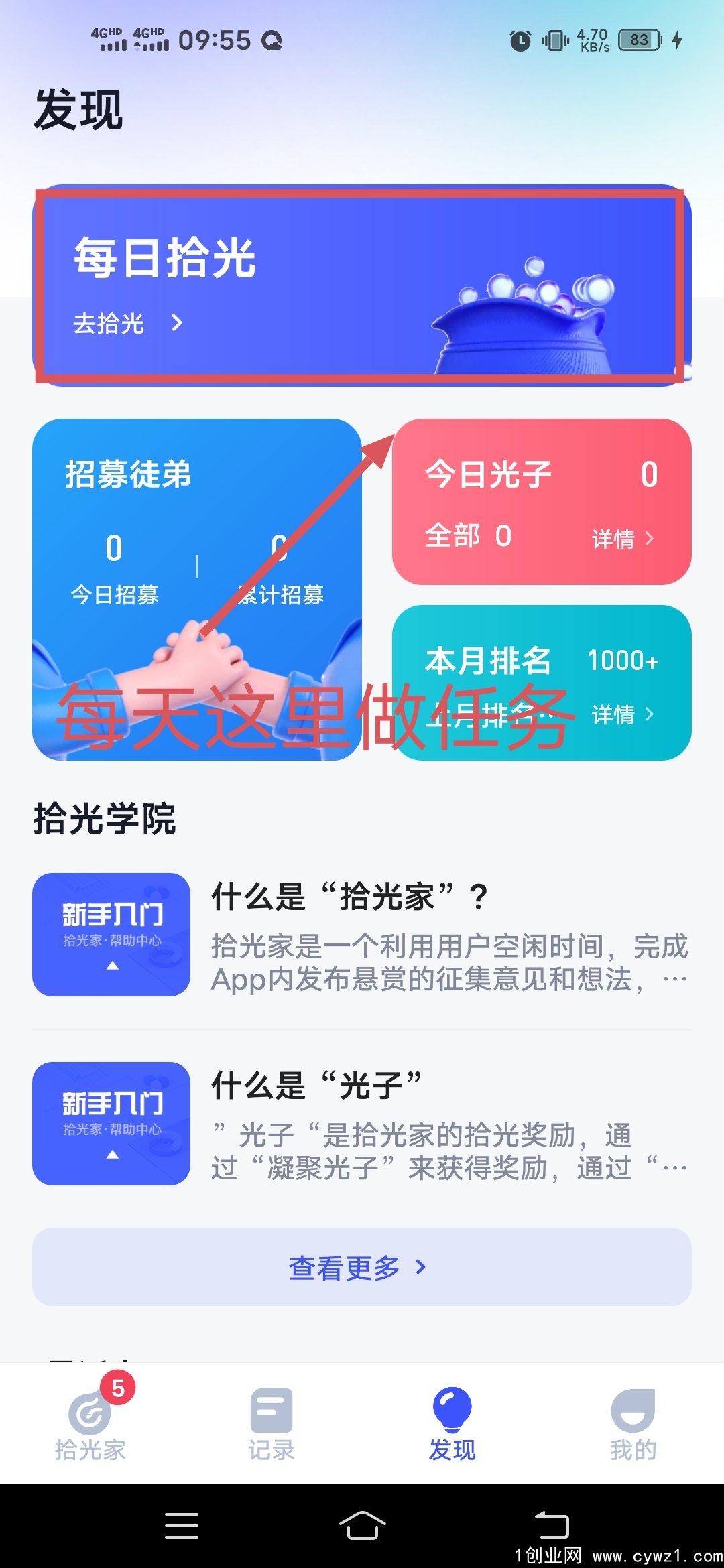The image size is (724, 1568).
Task: Go to the system home screen
Action: click(362, 1526)
